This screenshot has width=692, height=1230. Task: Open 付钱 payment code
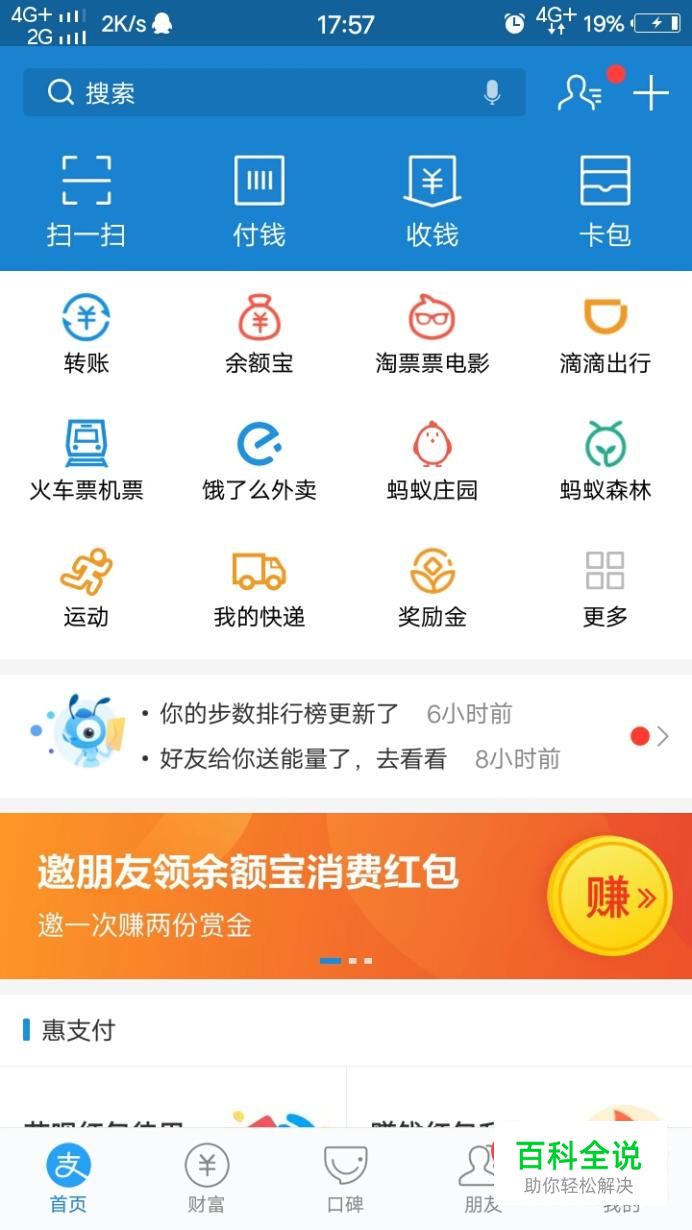coord(259,200)
